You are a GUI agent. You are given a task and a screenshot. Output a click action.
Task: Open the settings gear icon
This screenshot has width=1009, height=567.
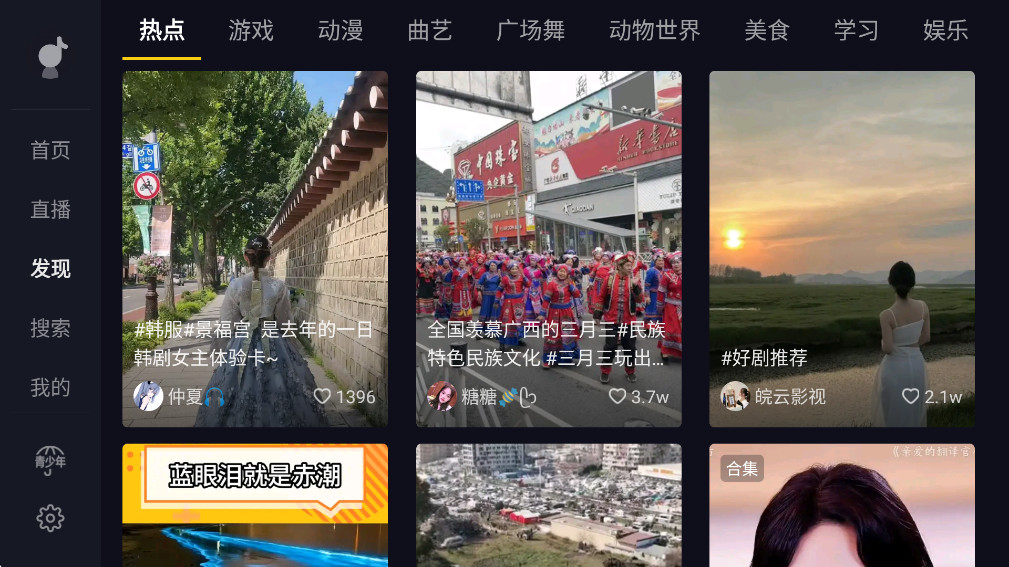click(50, 517)
